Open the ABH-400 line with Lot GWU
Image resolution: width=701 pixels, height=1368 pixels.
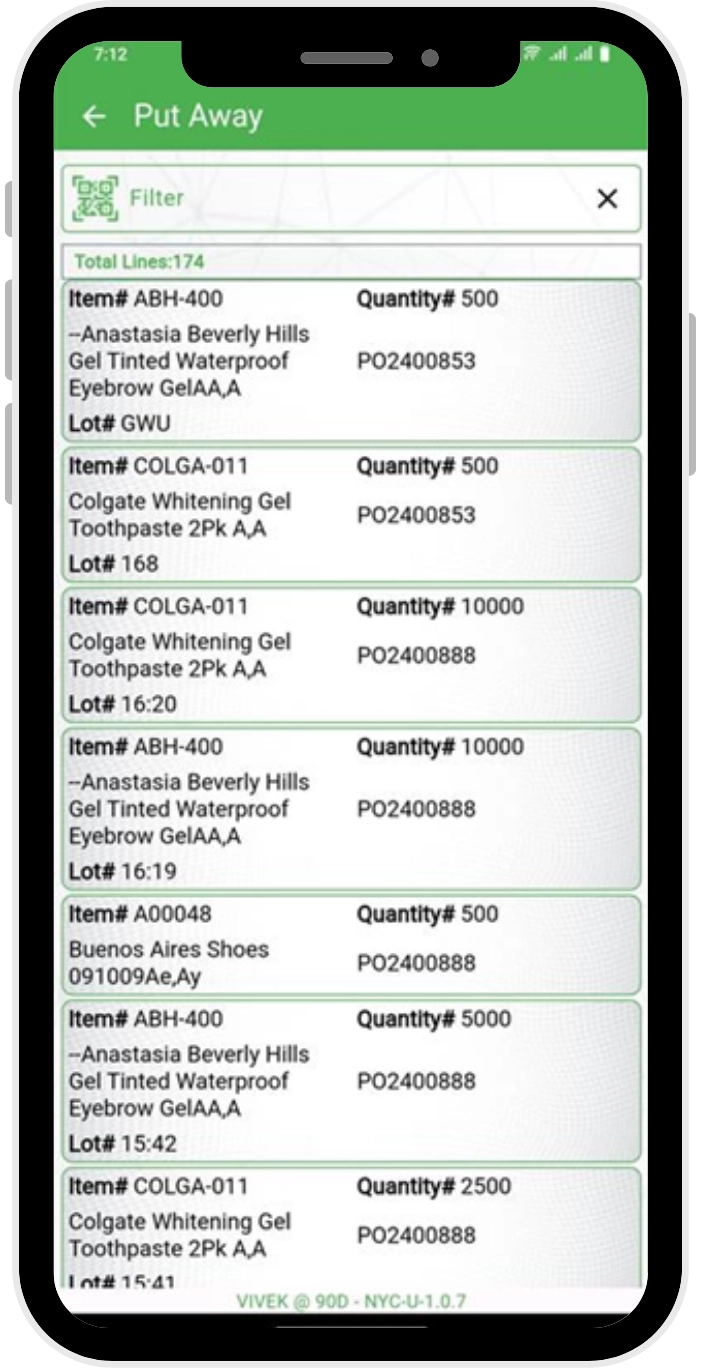pyautogui.click(x=350, y=361)
